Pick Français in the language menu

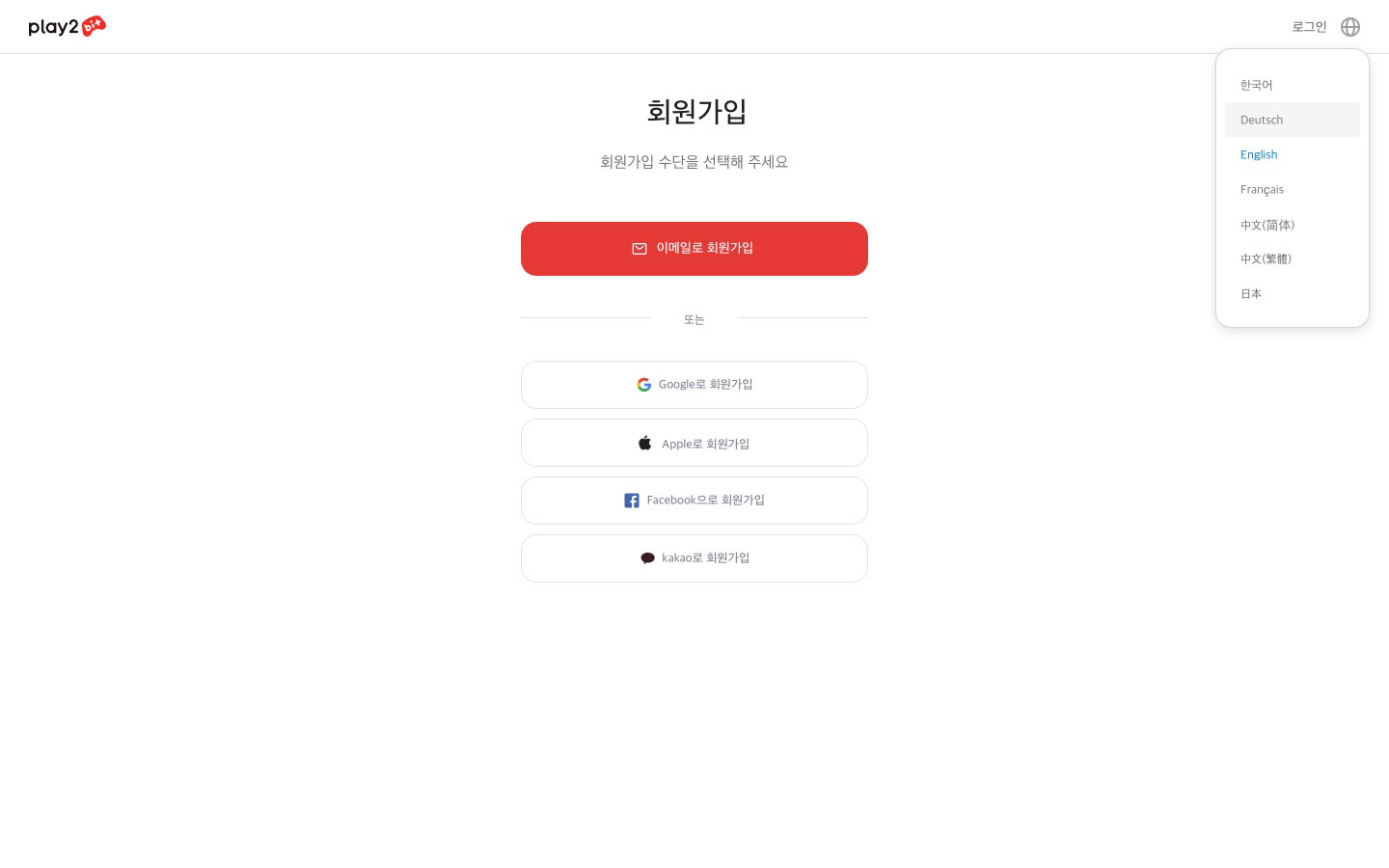pos(1262,189)
